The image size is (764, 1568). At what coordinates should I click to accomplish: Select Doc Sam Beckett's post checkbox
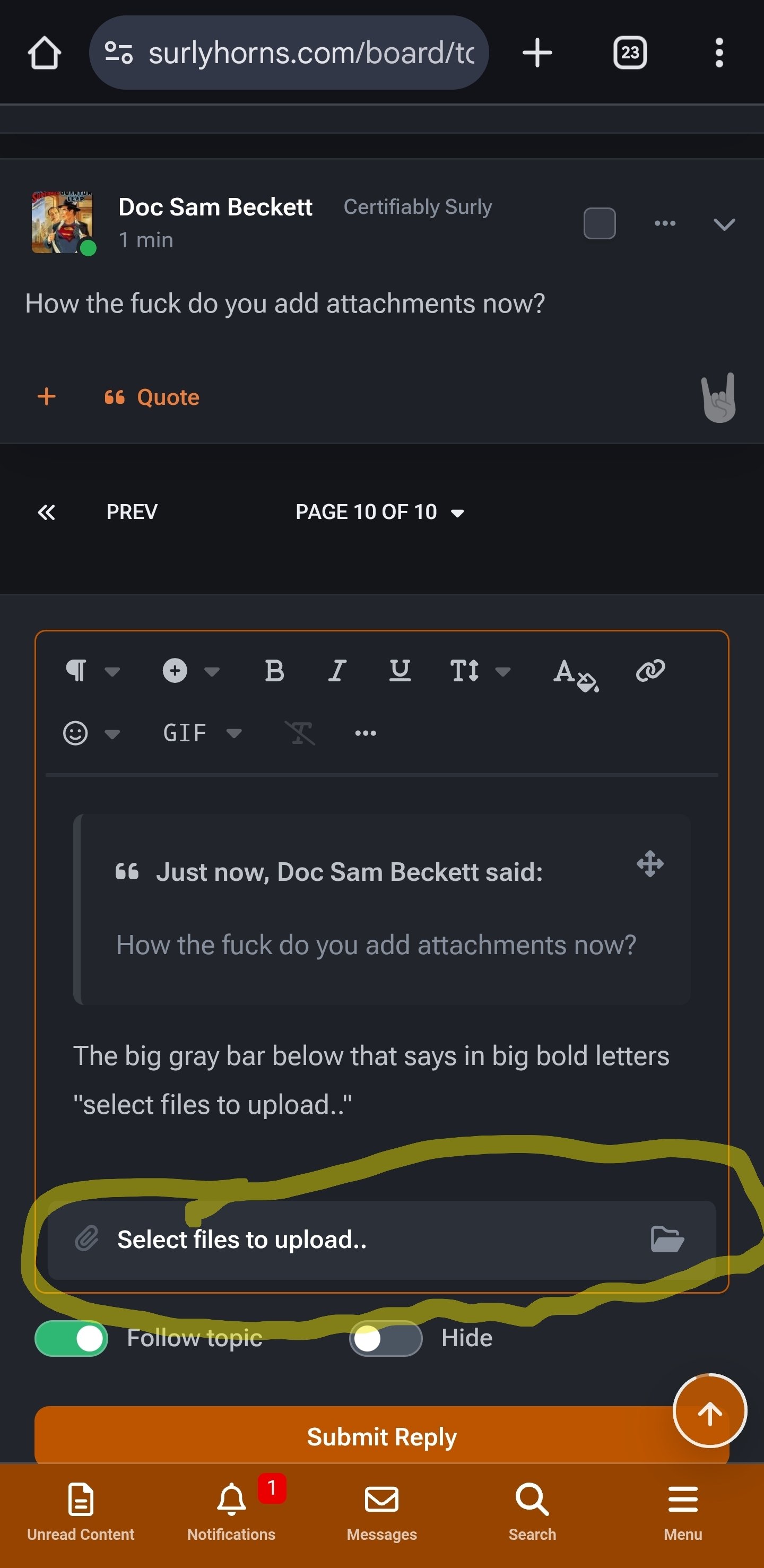pos(599,223)
